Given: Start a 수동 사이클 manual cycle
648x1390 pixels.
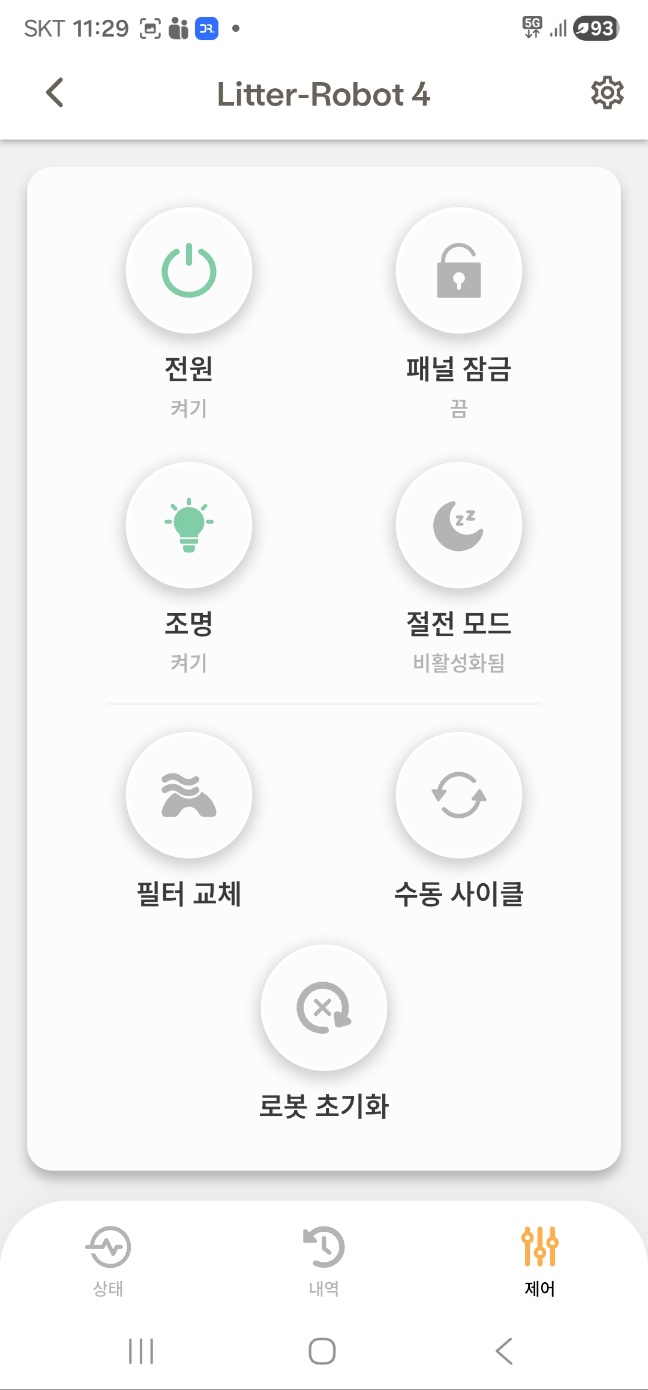Looking at the screenshot, I should [459, 795].
